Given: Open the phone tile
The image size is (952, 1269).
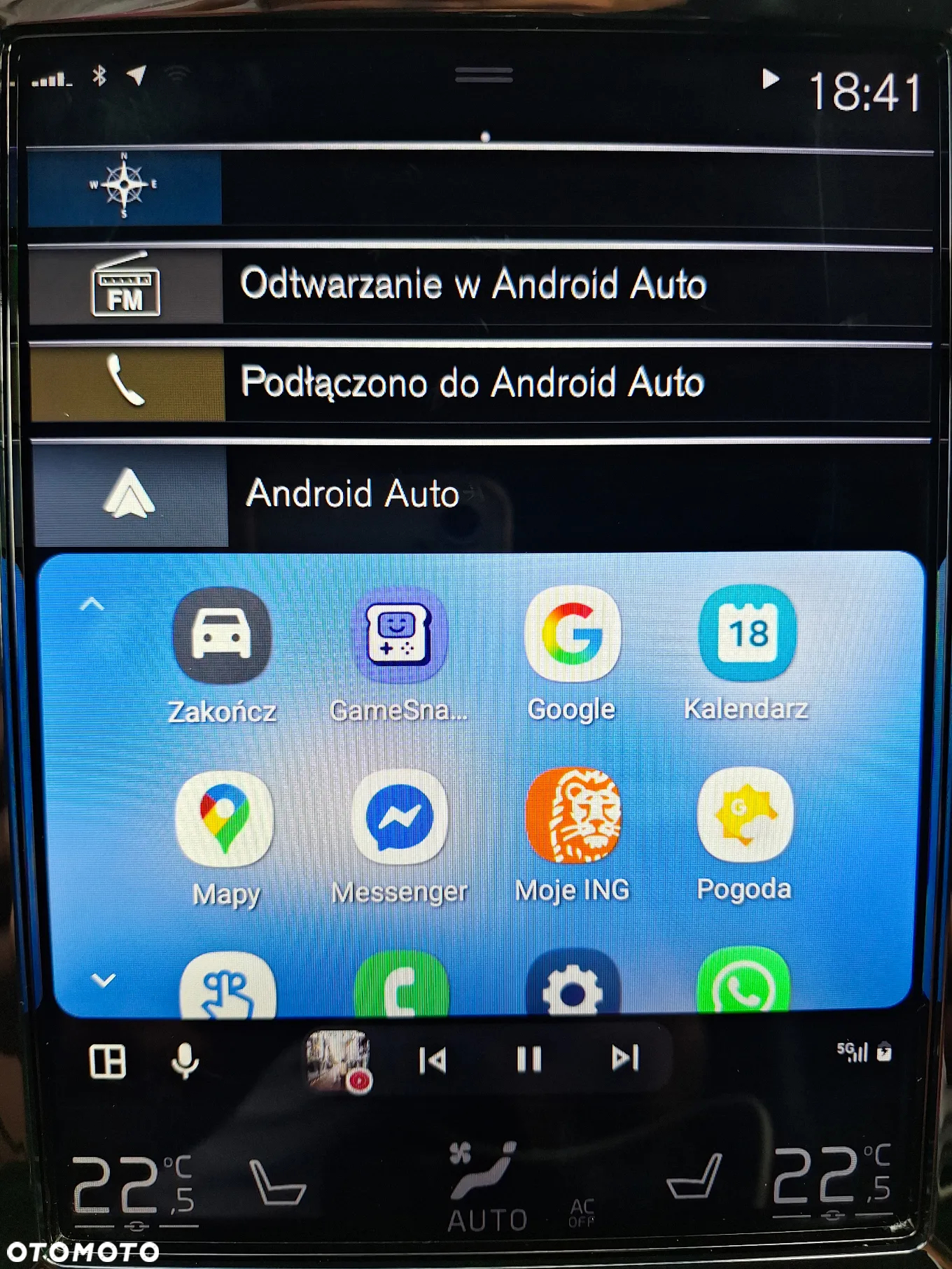Looking at the screenshot, I should pyautogui.click(x=126, y=381).
